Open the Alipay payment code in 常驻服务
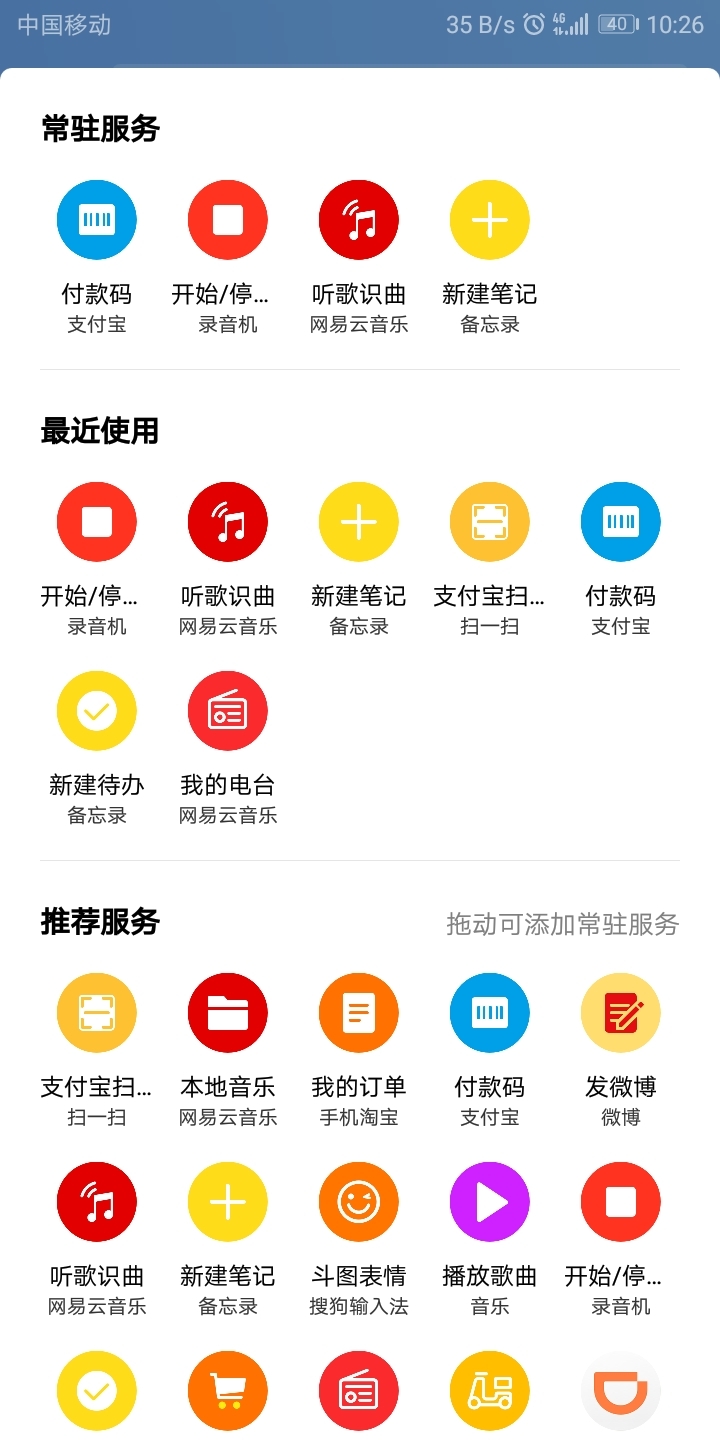This screenshot has height=1440, width=720. click(96, 219)
